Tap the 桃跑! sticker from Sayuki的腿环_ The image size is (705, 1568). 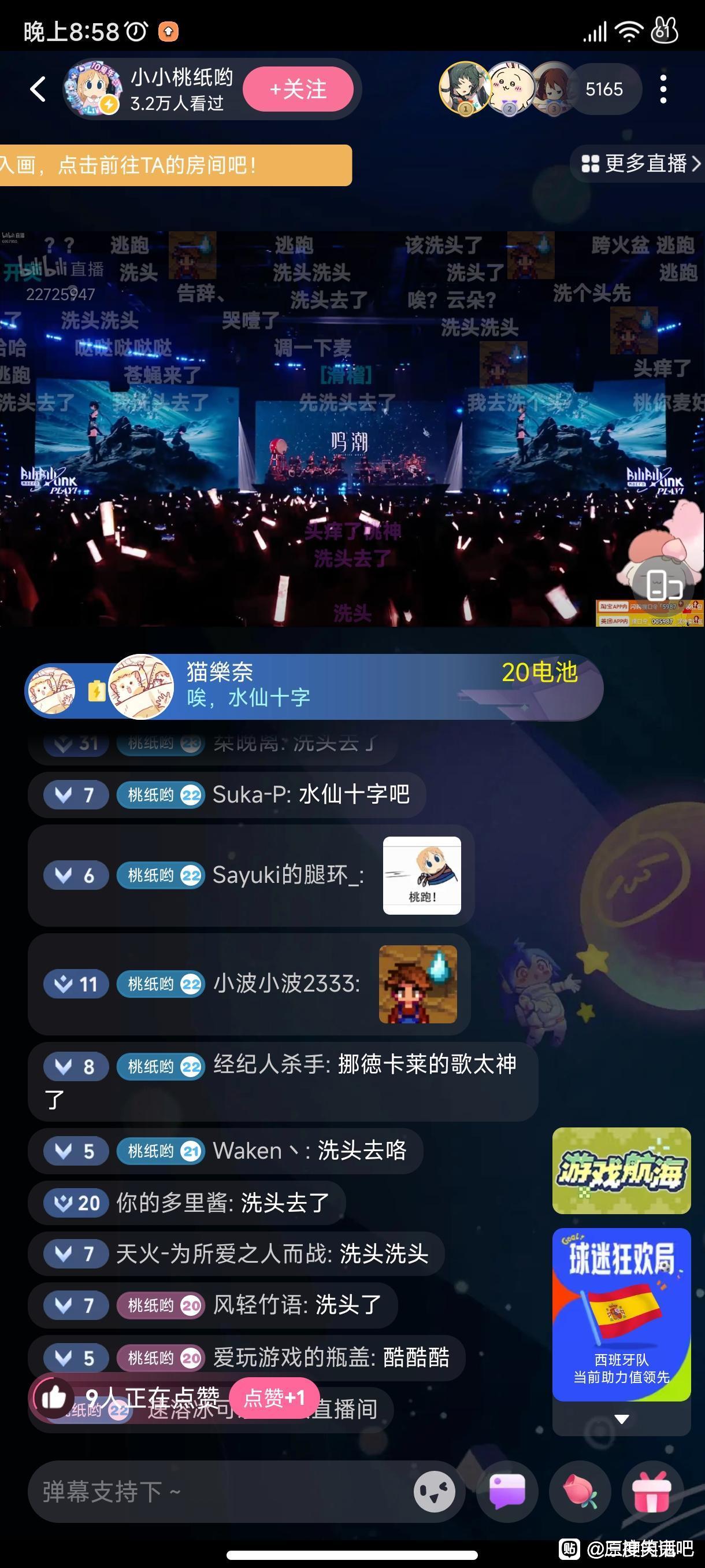(421, 875)
